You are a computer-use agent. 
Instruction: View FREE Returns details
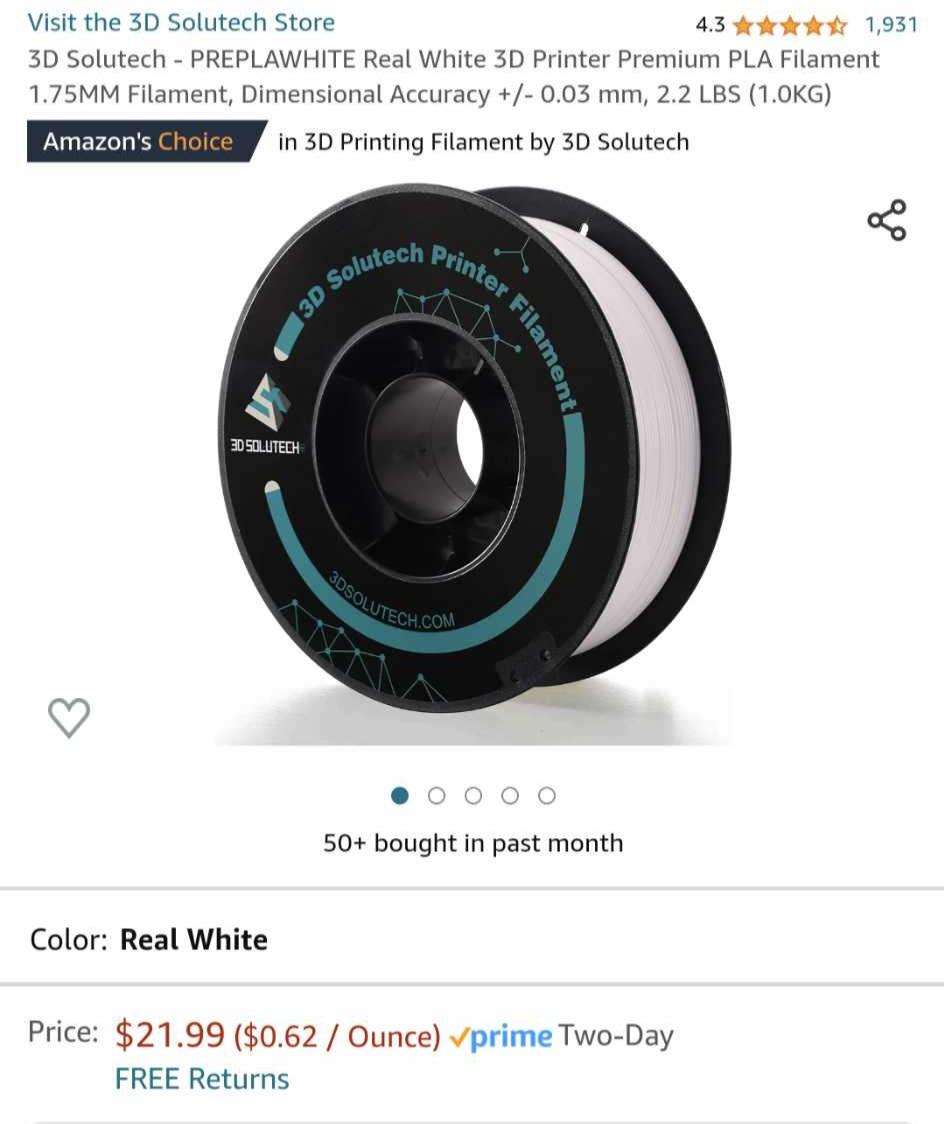click(202, 1079)
